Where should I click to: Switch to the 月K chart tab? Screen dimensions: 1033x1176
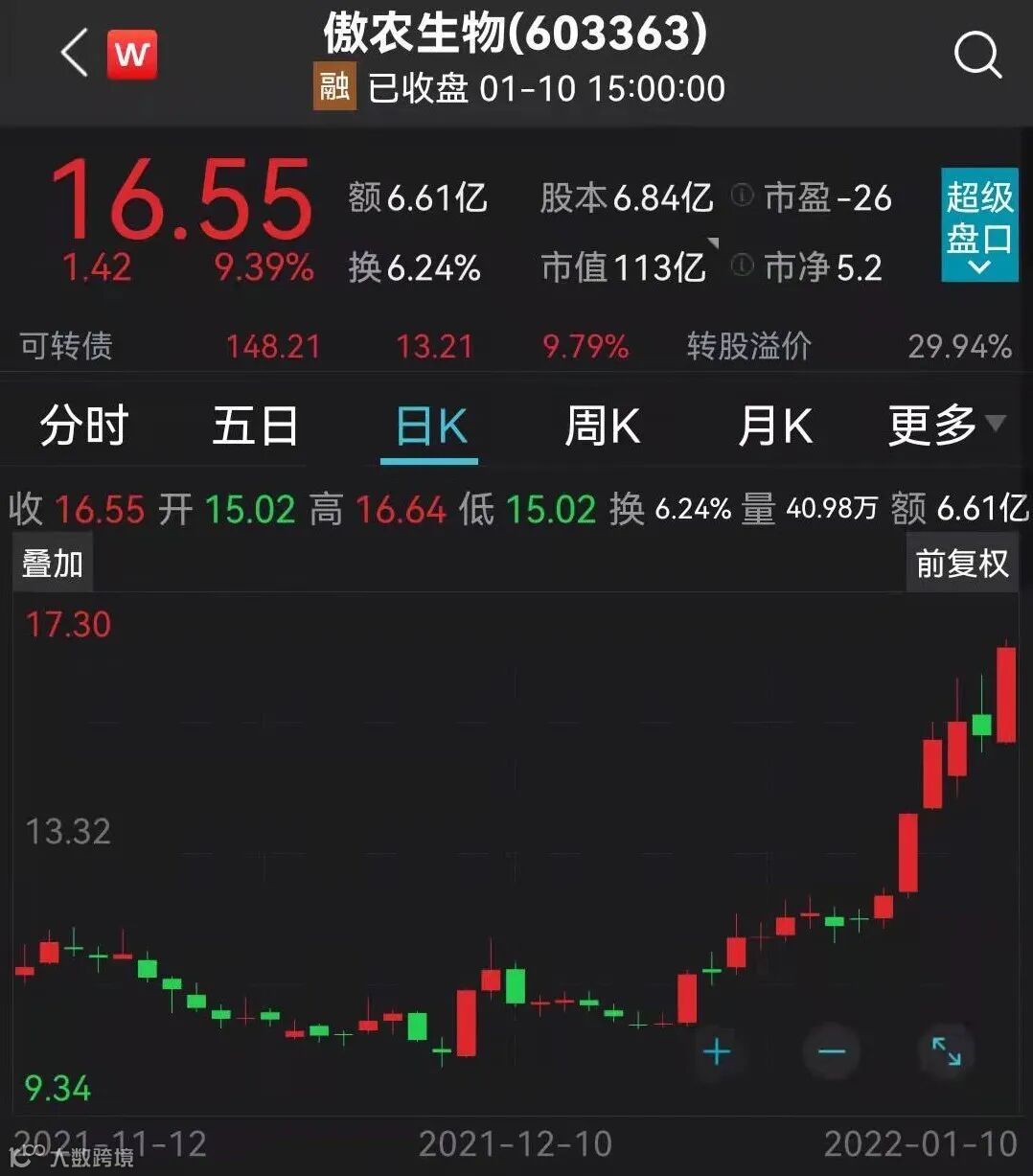pyautogui.click(x=774, y=426)
